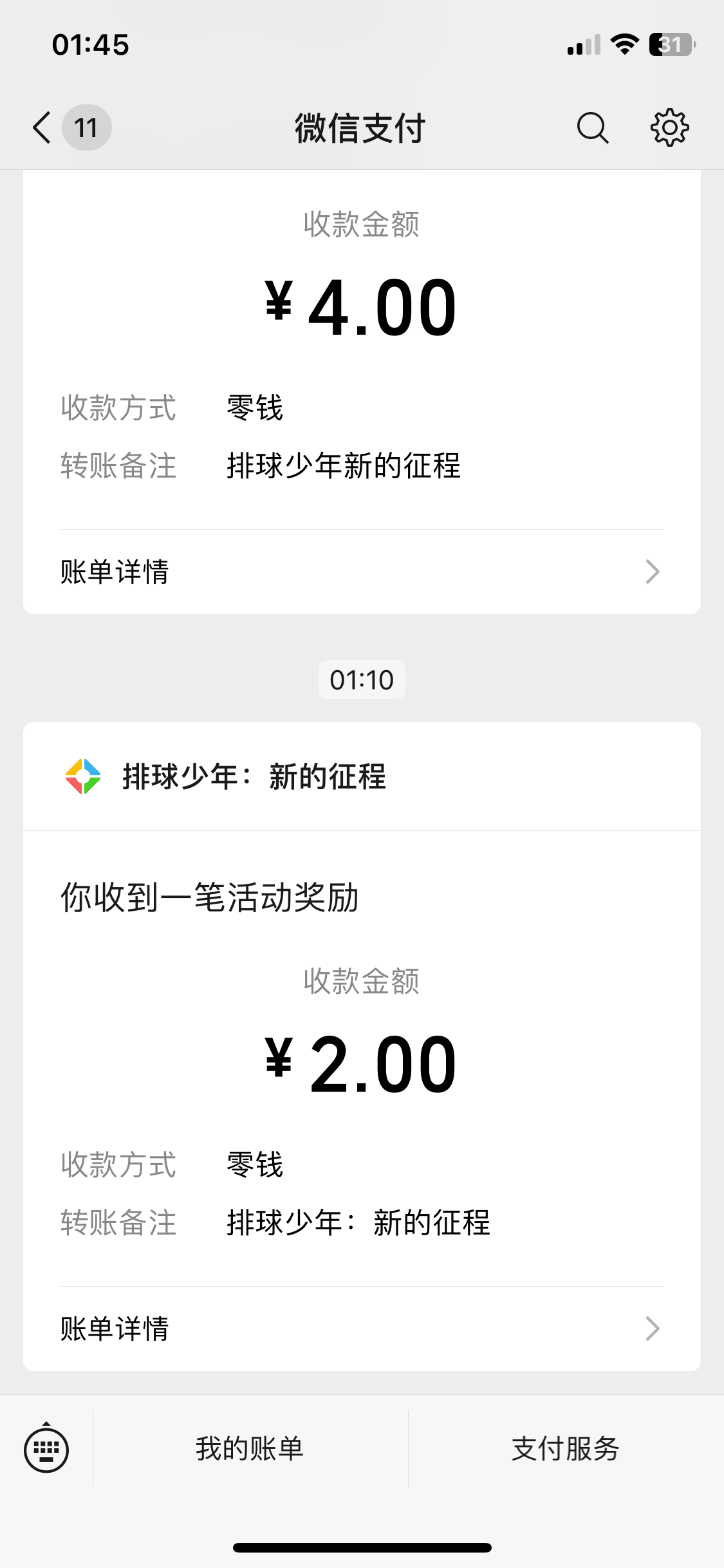Switch to keyboard input mode
Viewport: 724px width, 1568px height.
pos(46,1450)
